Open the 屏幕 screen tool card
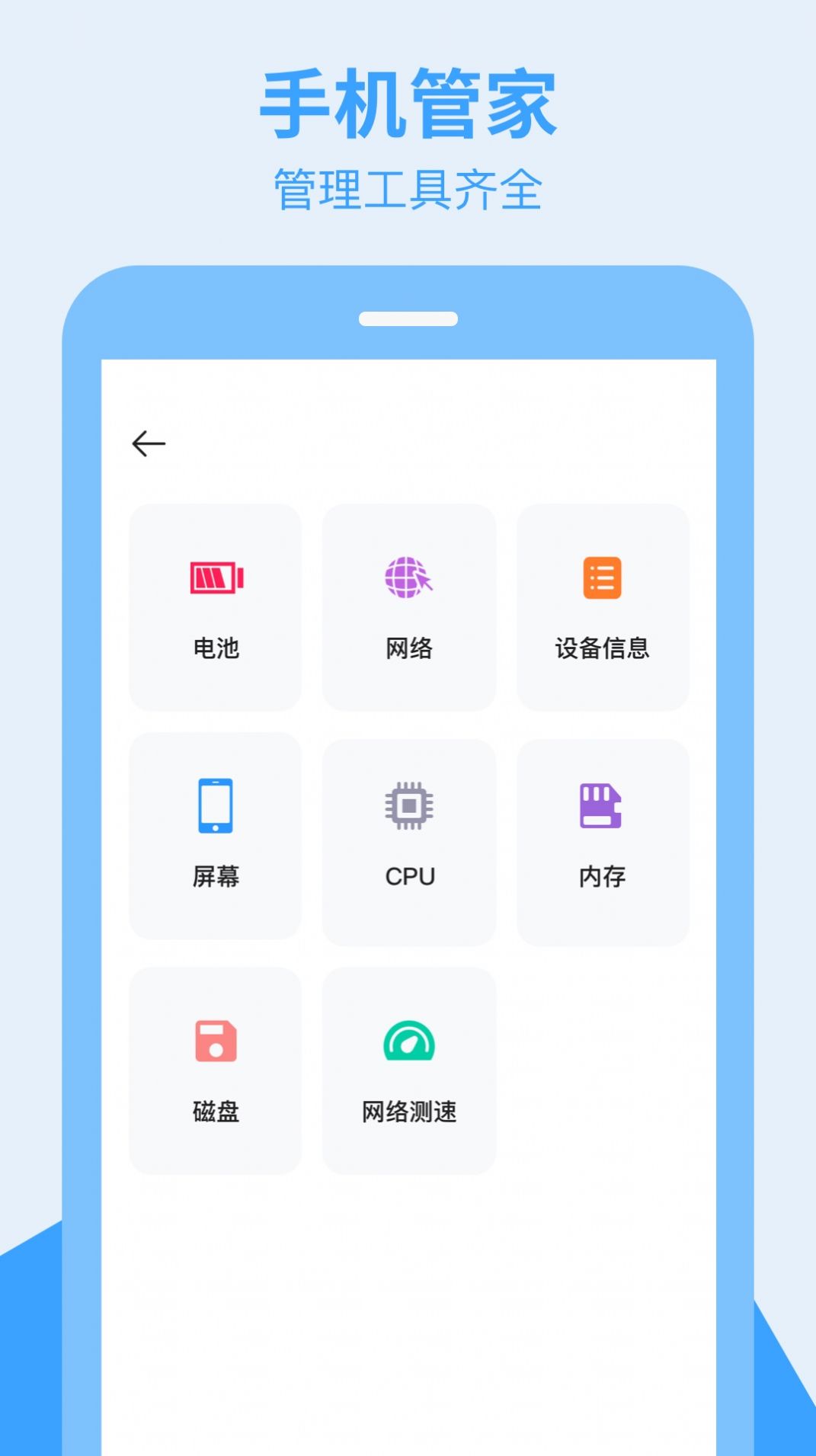 point(216,838)
